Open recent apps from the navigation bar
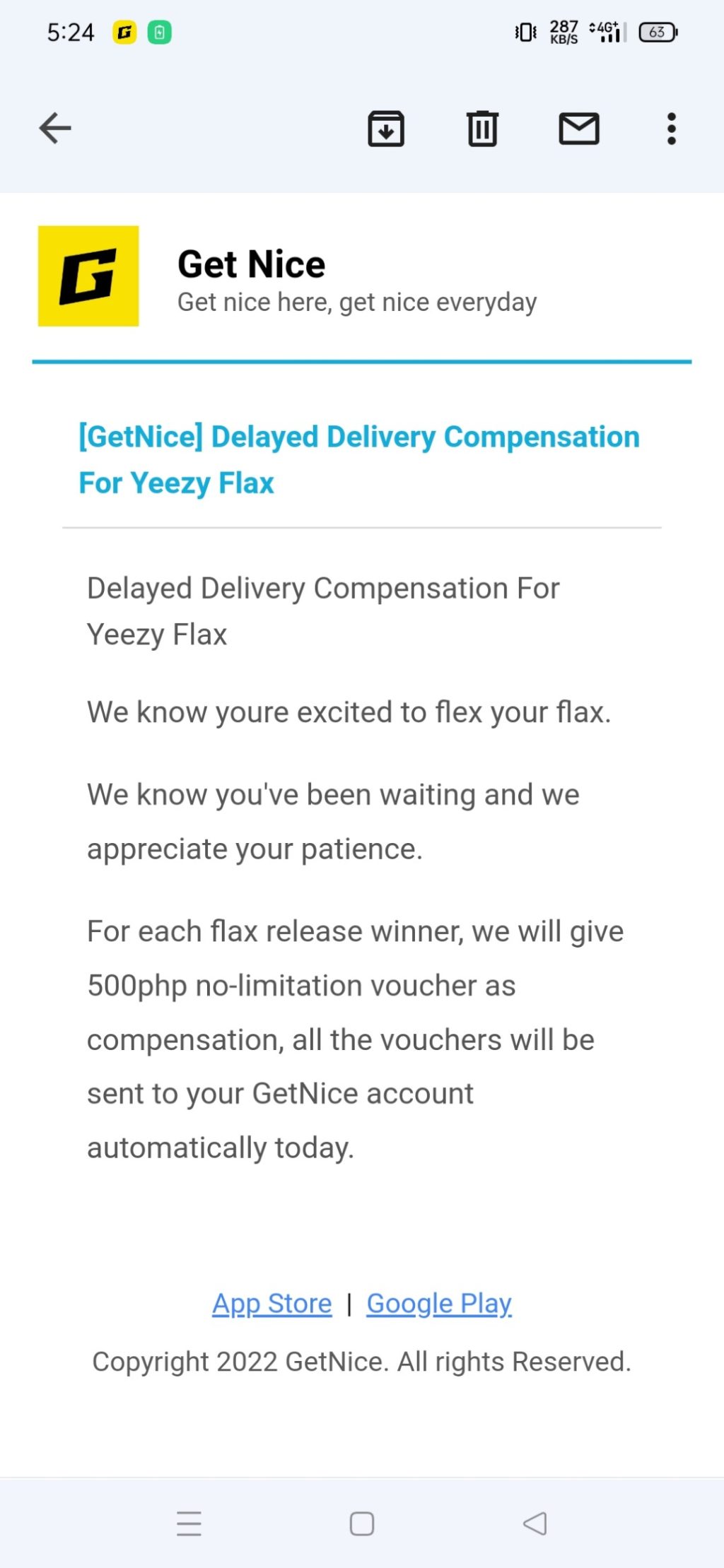This screenshot has height=1568, width=724. pyautogui.click(x=189, y=1523)
